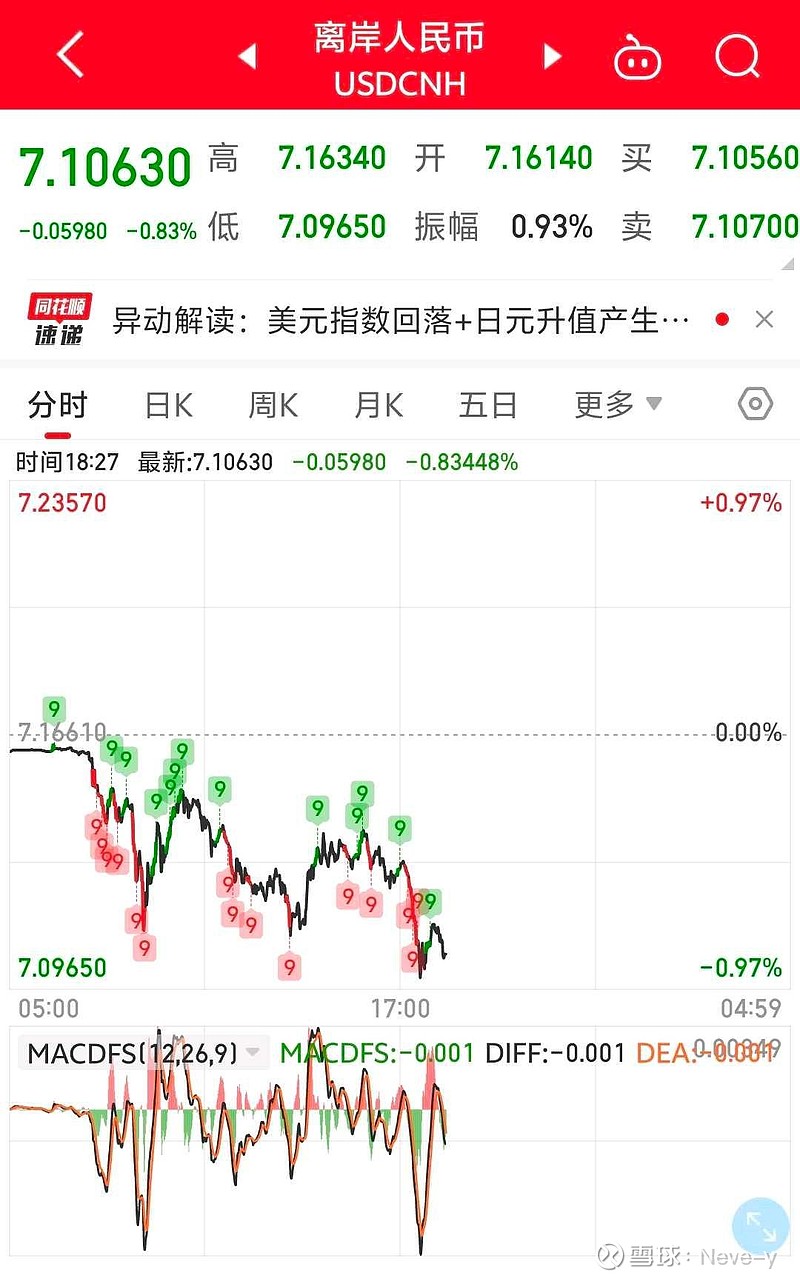Screen dimensions: 800x1281
Task: Expand the 更多 chart period dropdown
Action: click(618, 405)
